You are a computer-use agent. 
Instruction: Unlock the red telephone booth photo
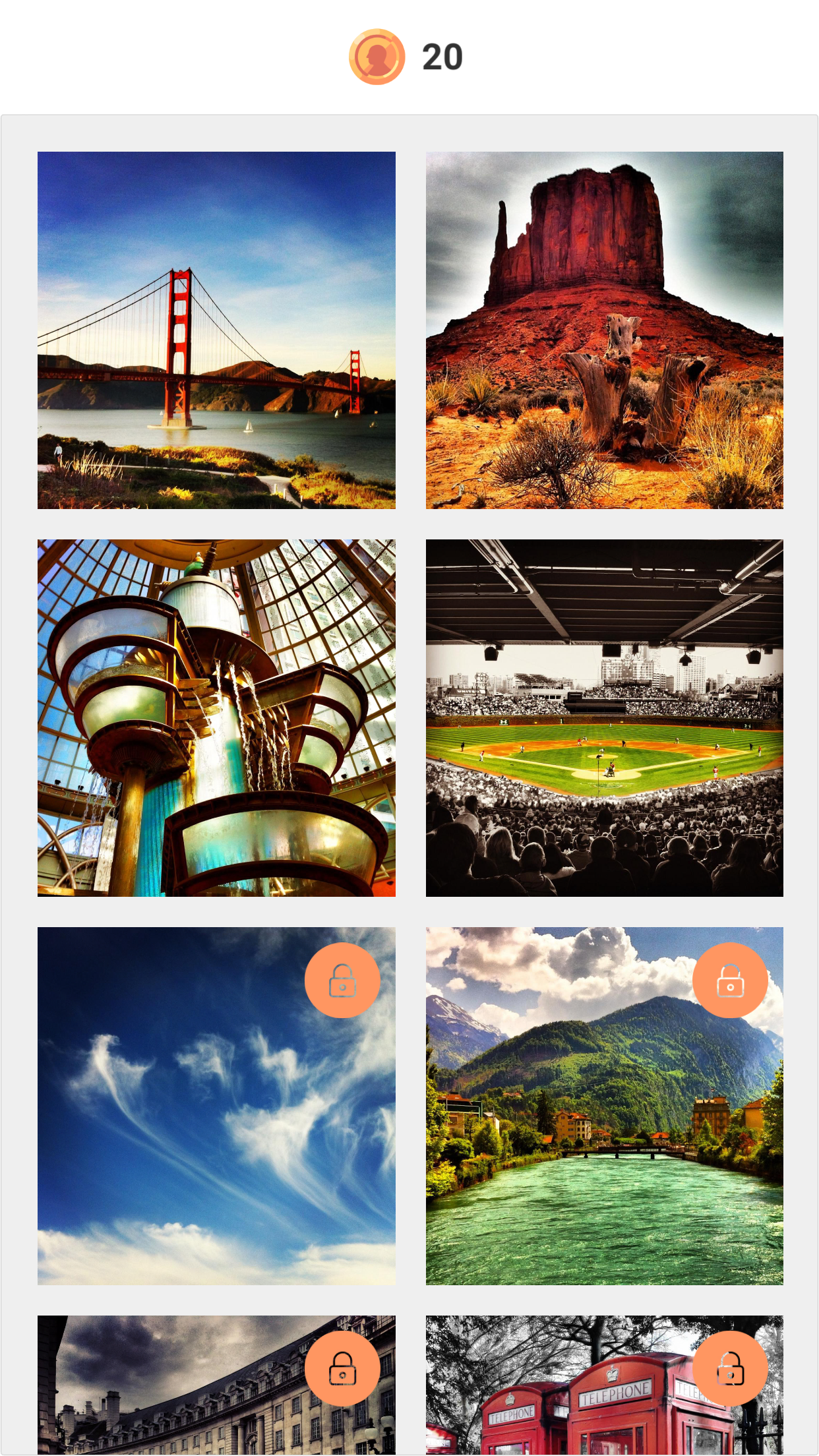pos(730,1368)
